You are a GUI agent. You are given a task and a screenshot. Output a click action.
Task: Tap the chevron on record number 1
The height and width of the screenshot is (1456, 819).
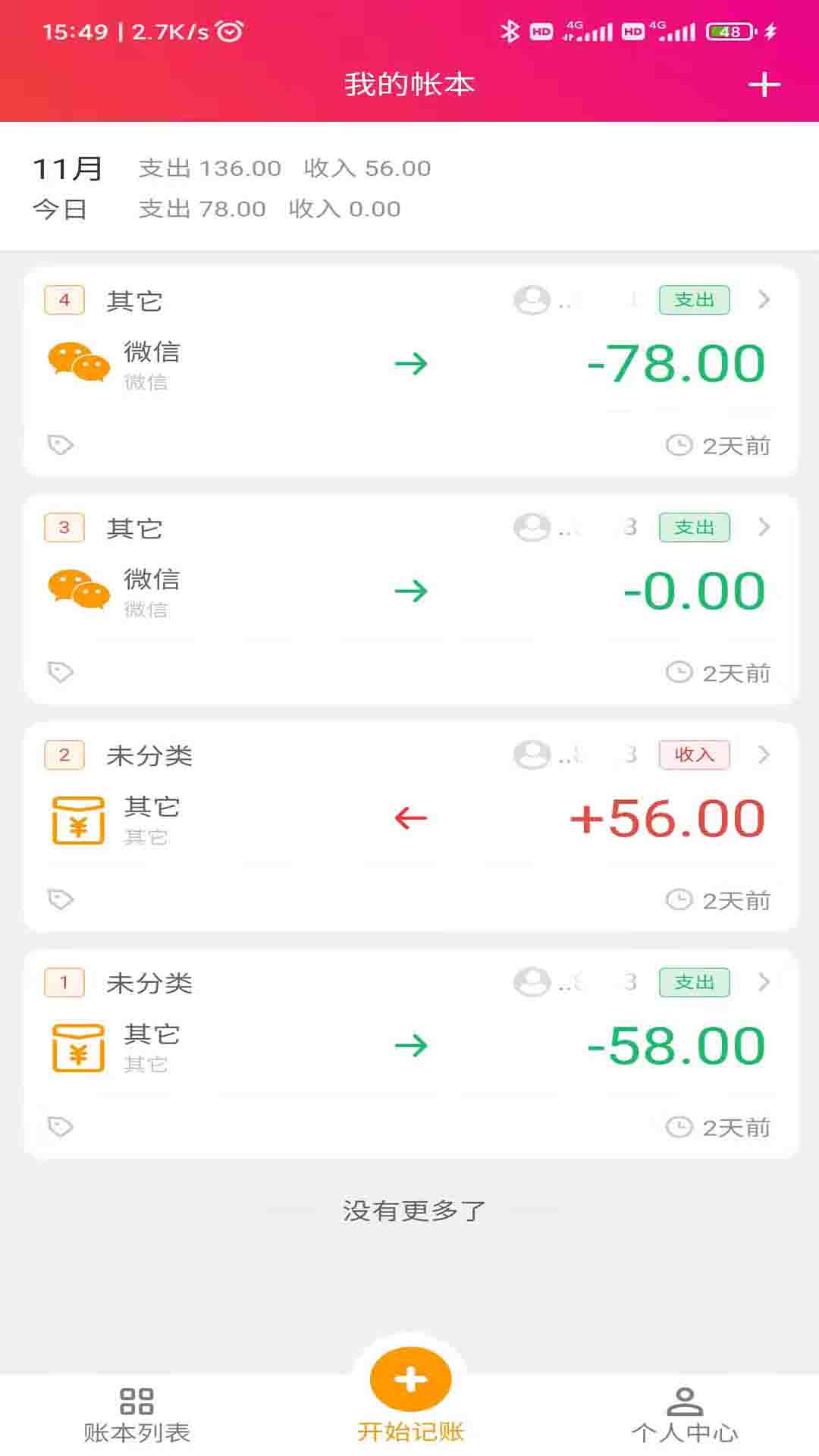coord(764,982)
